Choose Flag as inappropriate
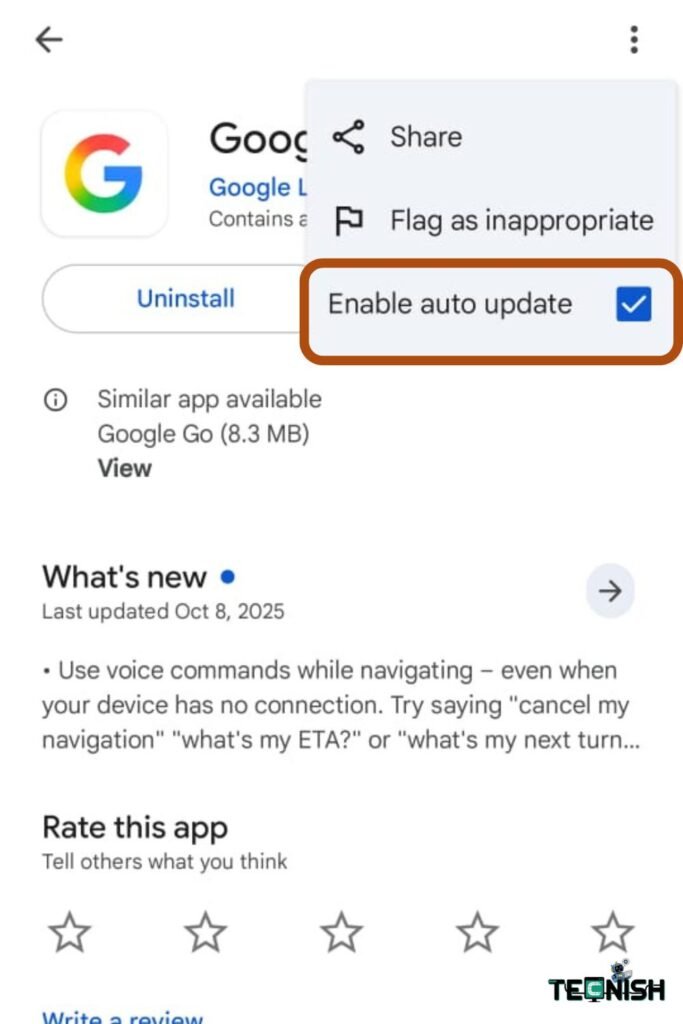 click(521, 220)
